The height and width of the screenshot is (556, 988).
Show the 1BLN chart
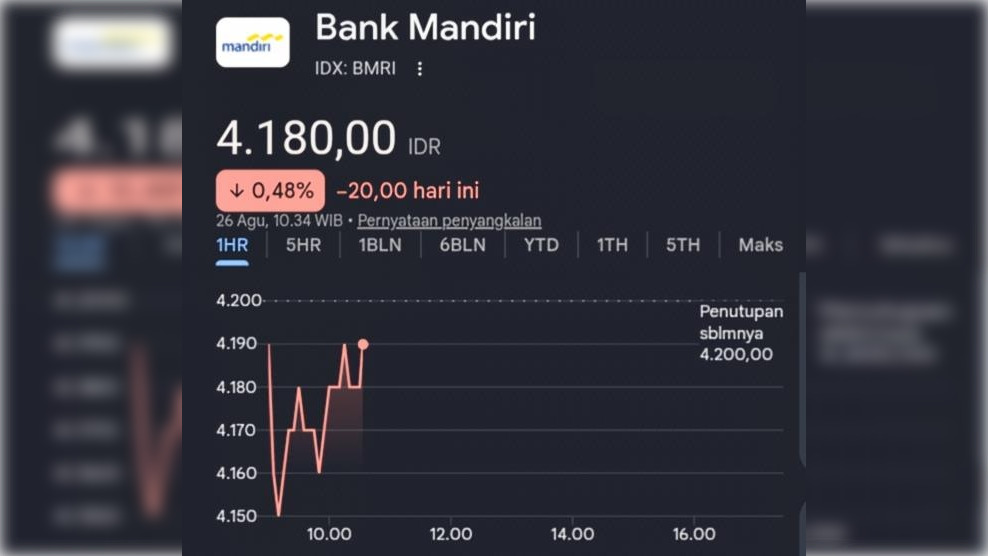[380, 245]
